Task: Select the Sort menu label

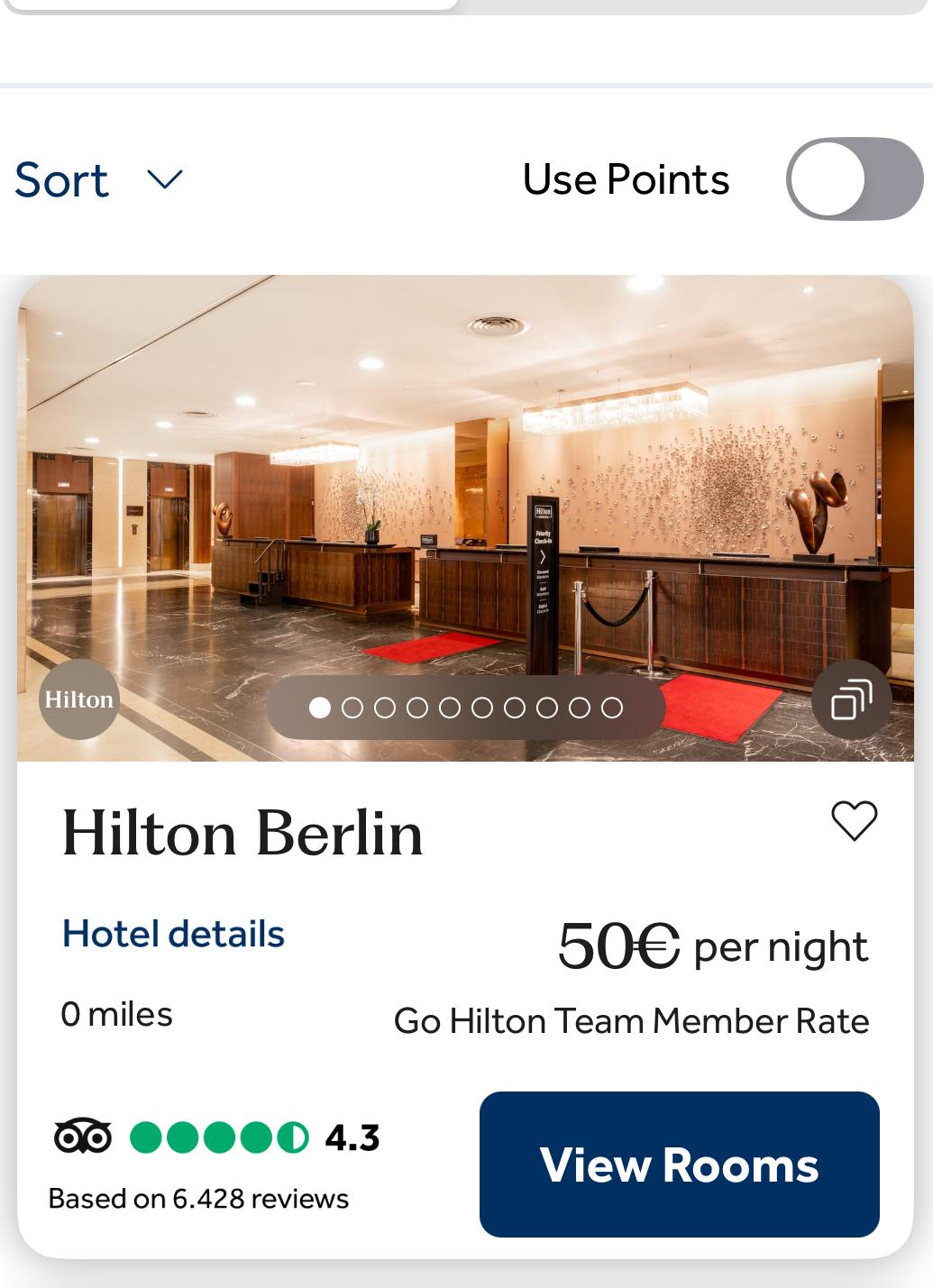Action: 63,180
